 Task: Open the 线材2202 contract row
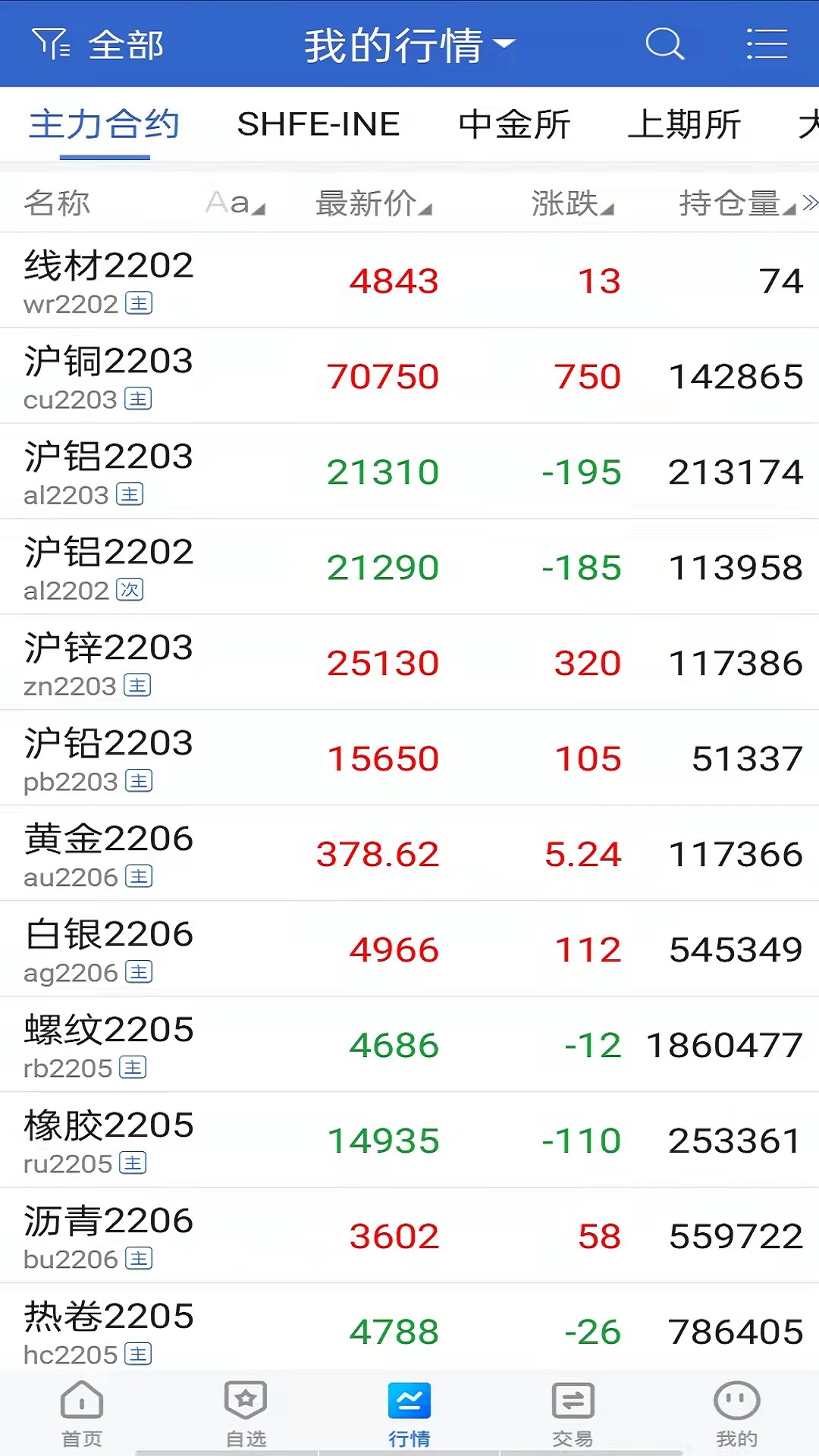pyautogui.click(x=409, y=281)
